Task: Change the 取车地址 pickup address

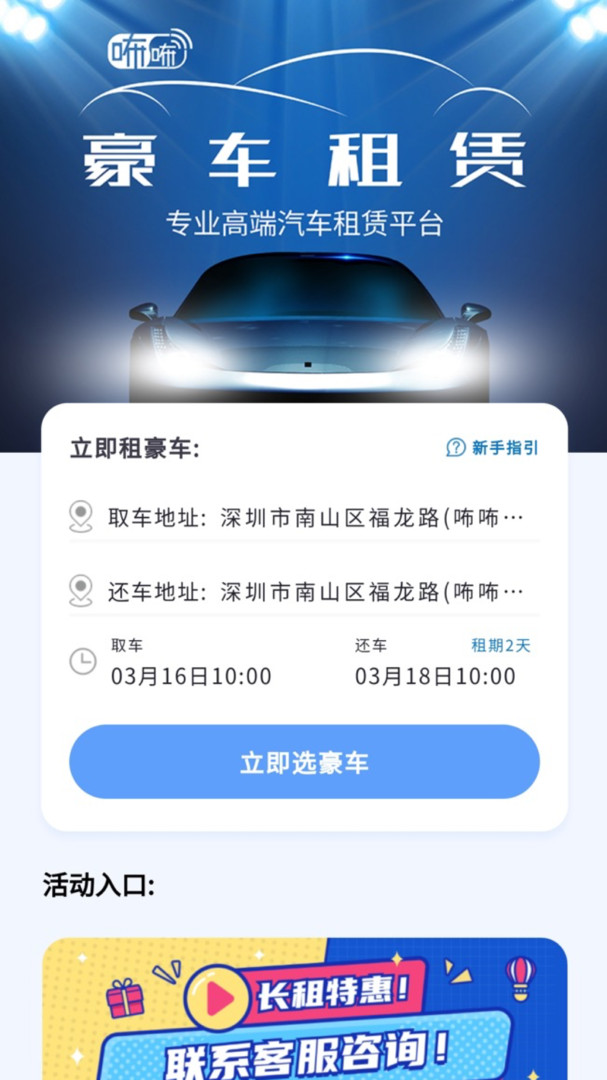Action: (304, 518)
